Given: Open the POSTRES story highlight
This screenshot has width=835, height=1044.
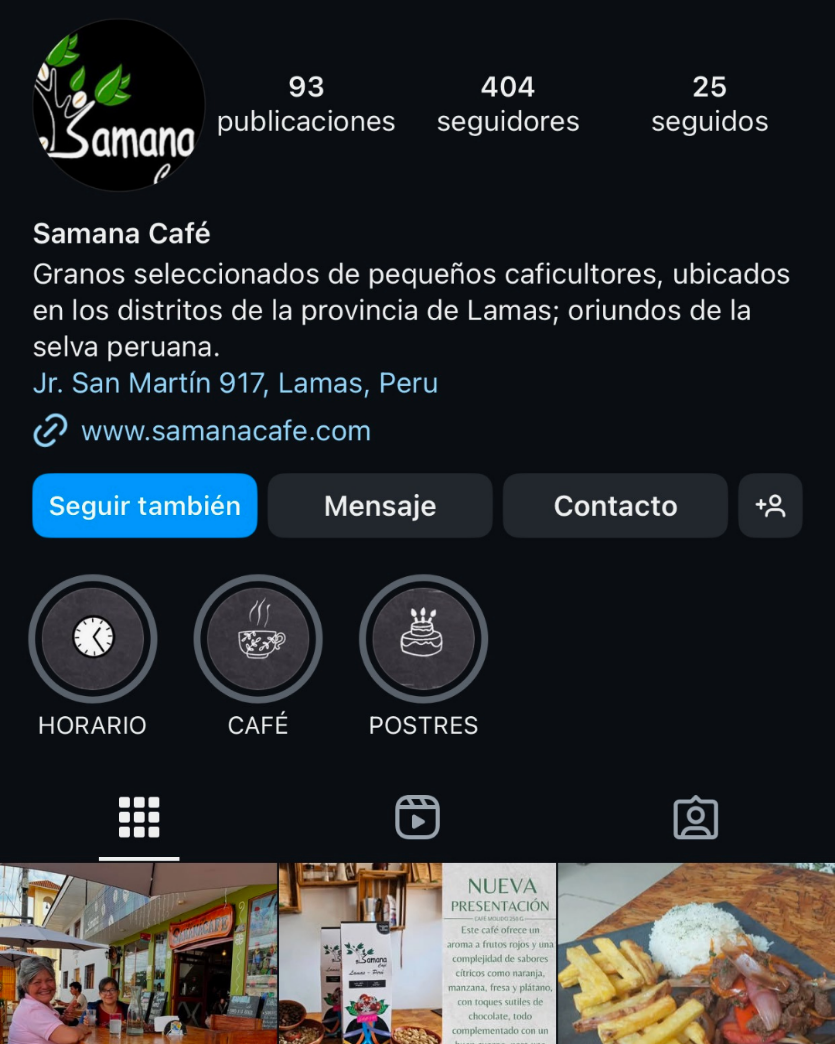Looking at the screenshot, I should [423, 639].
